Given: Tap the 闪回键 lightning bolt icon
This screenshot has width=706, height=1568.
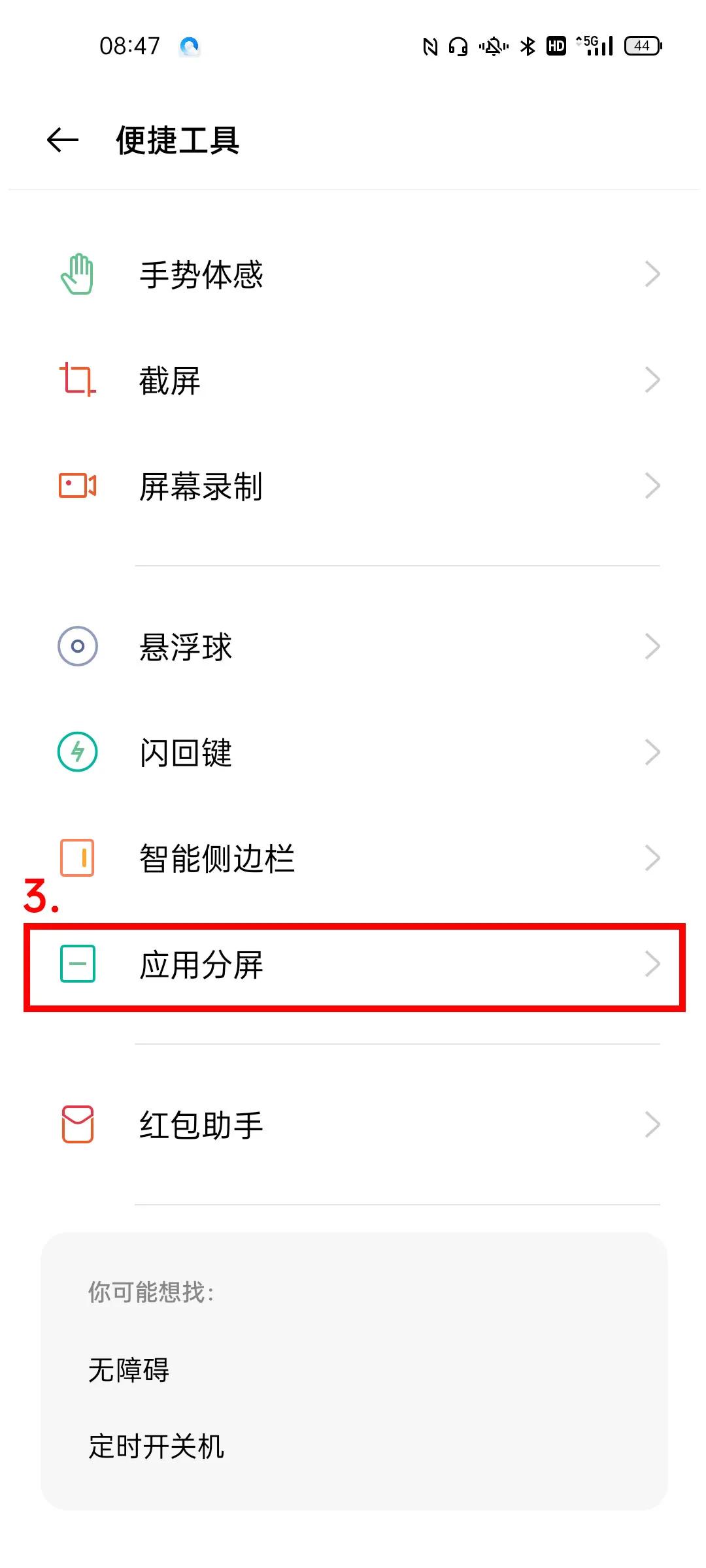Looking at the screenshot, I should 76,753.
